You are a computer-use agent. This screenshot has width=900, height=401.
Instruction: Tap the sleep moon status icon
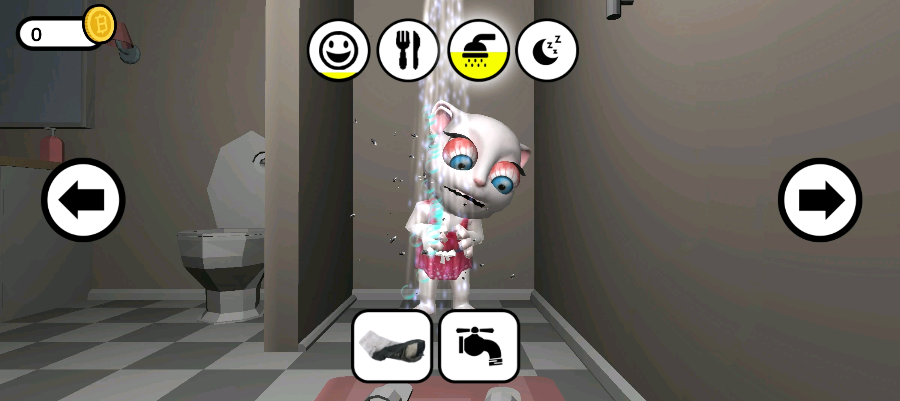click(547, 50)
